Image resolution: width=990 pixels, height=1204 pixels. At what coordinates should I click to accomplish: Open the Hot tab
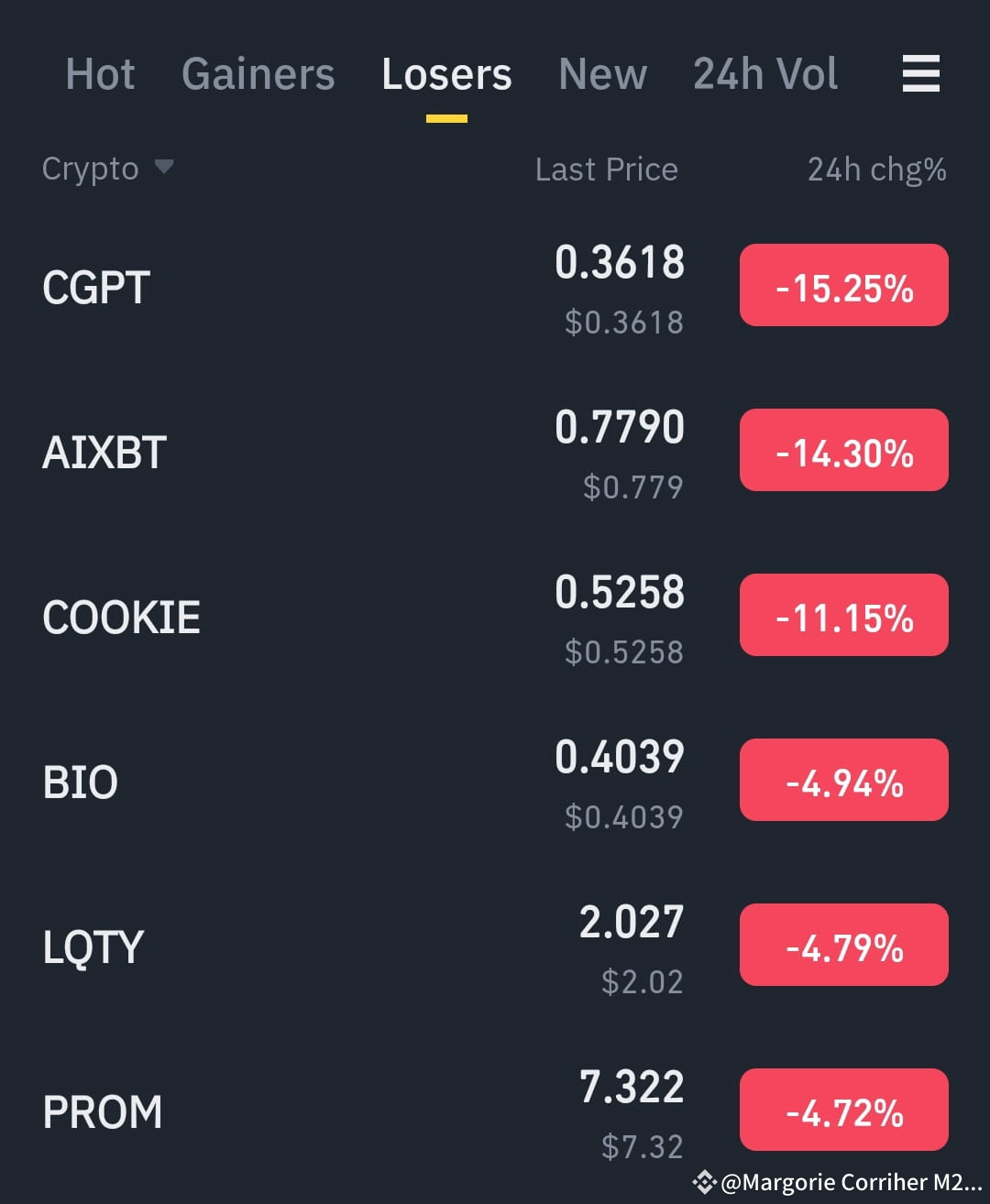click(x=101, y=75)
